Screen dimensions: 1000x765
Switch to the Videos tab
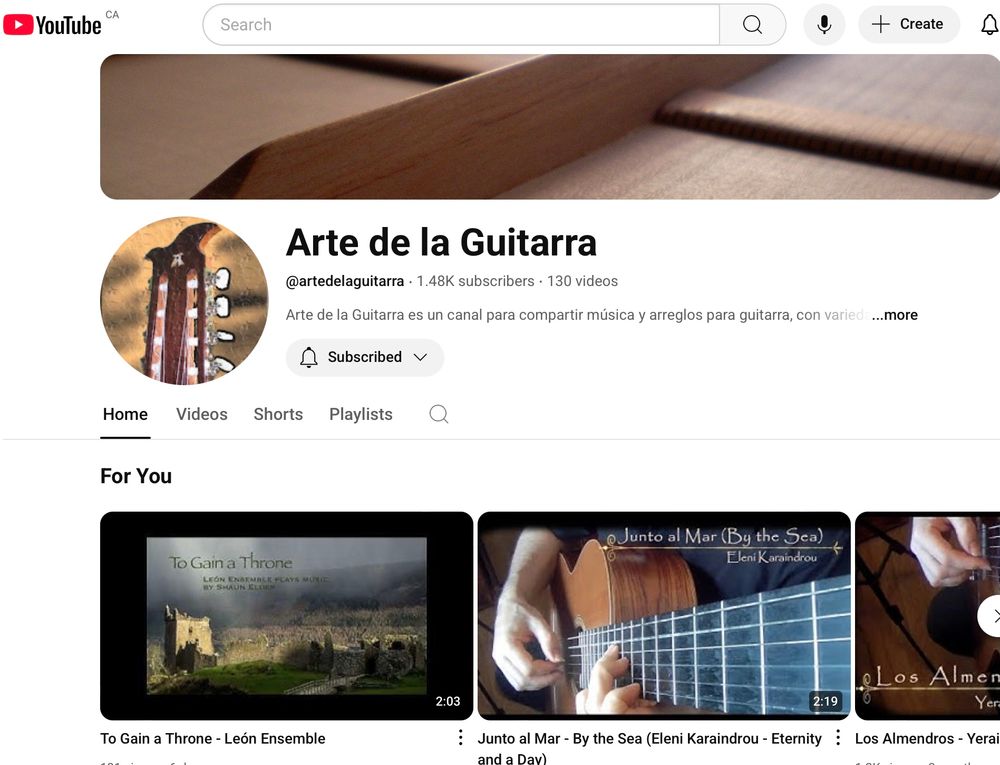[202, 414]
